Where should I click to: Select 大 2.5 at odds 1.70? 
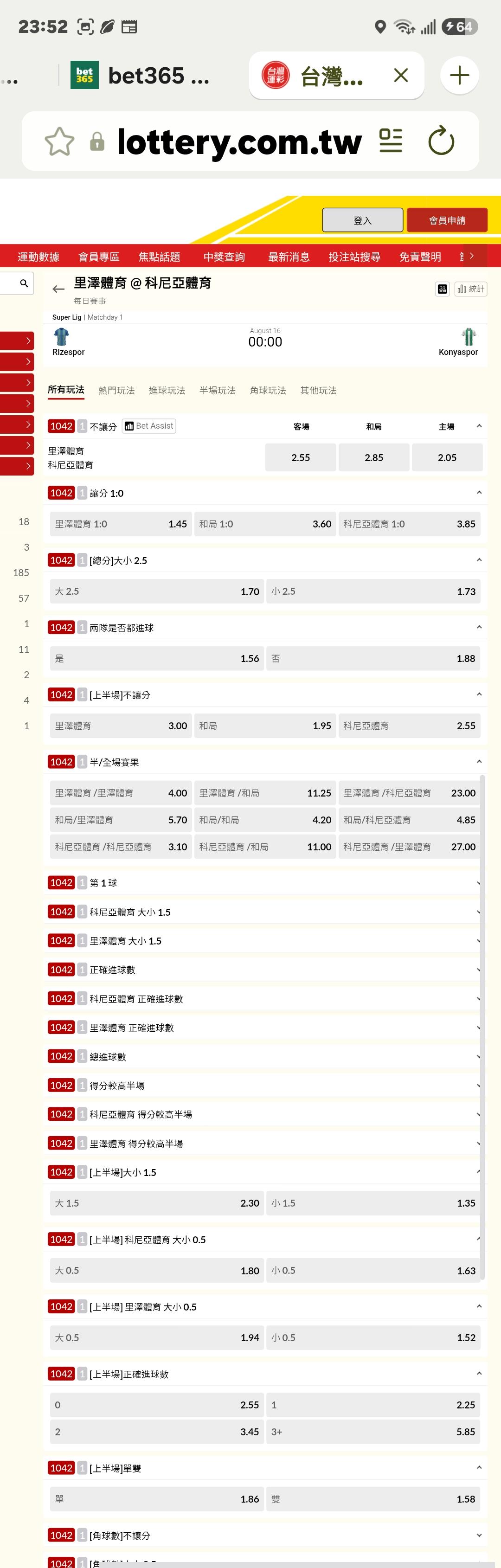[157, 591]
